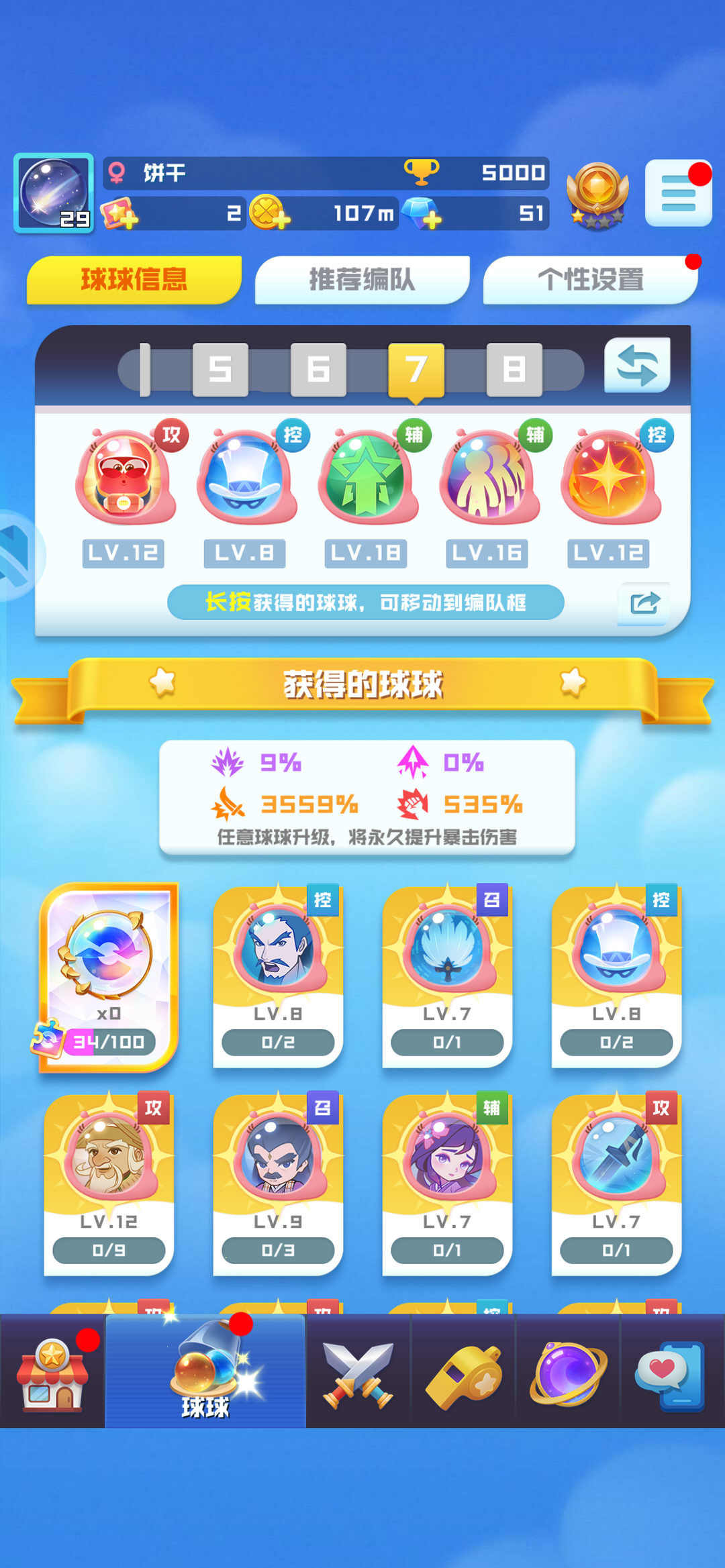
Task: Switch to the 推荐编队 tab
Action: (362, 280)
